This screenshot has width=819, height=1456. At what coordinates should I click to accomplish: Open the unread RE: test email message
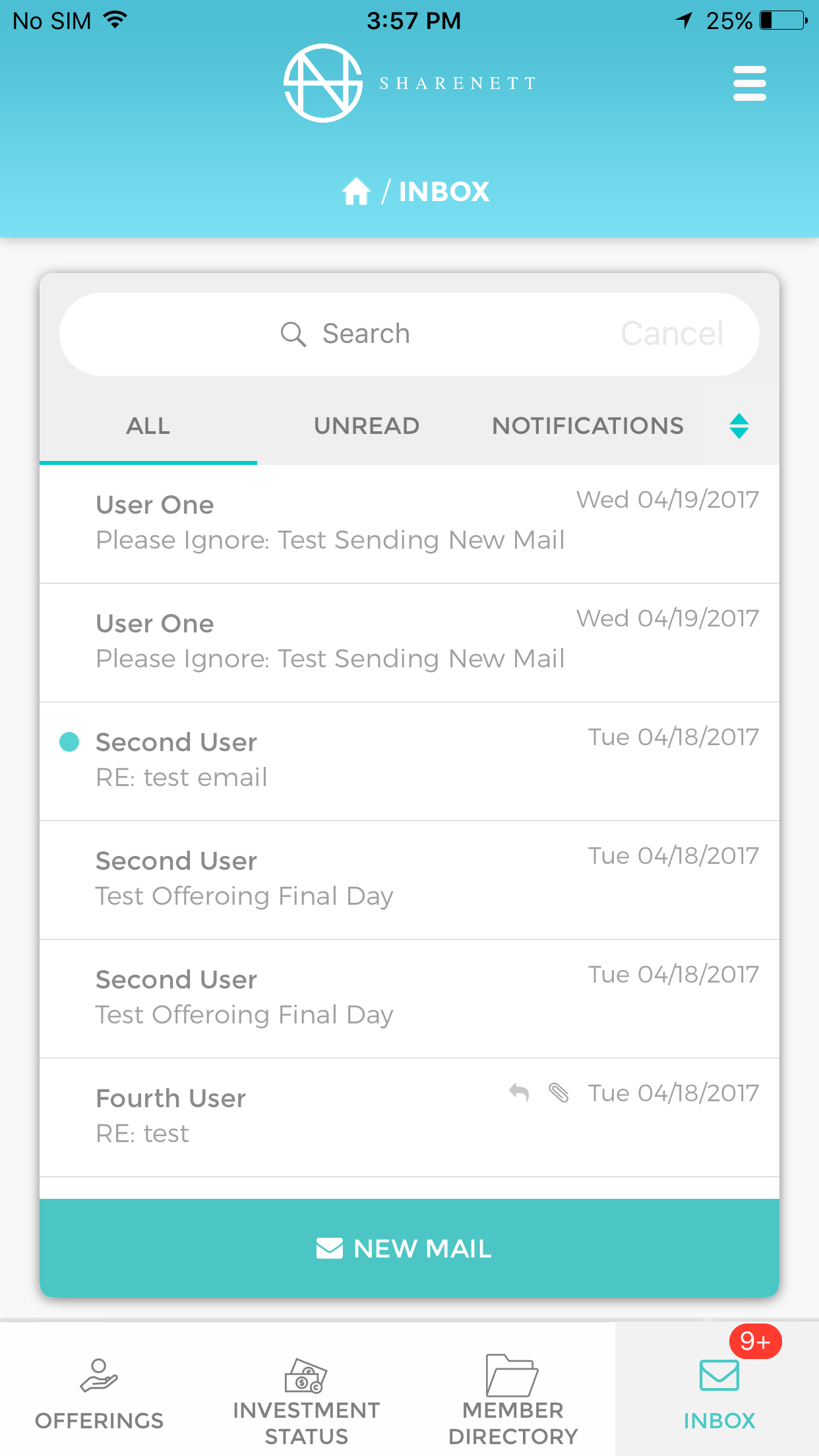click(x=409, y=761)
